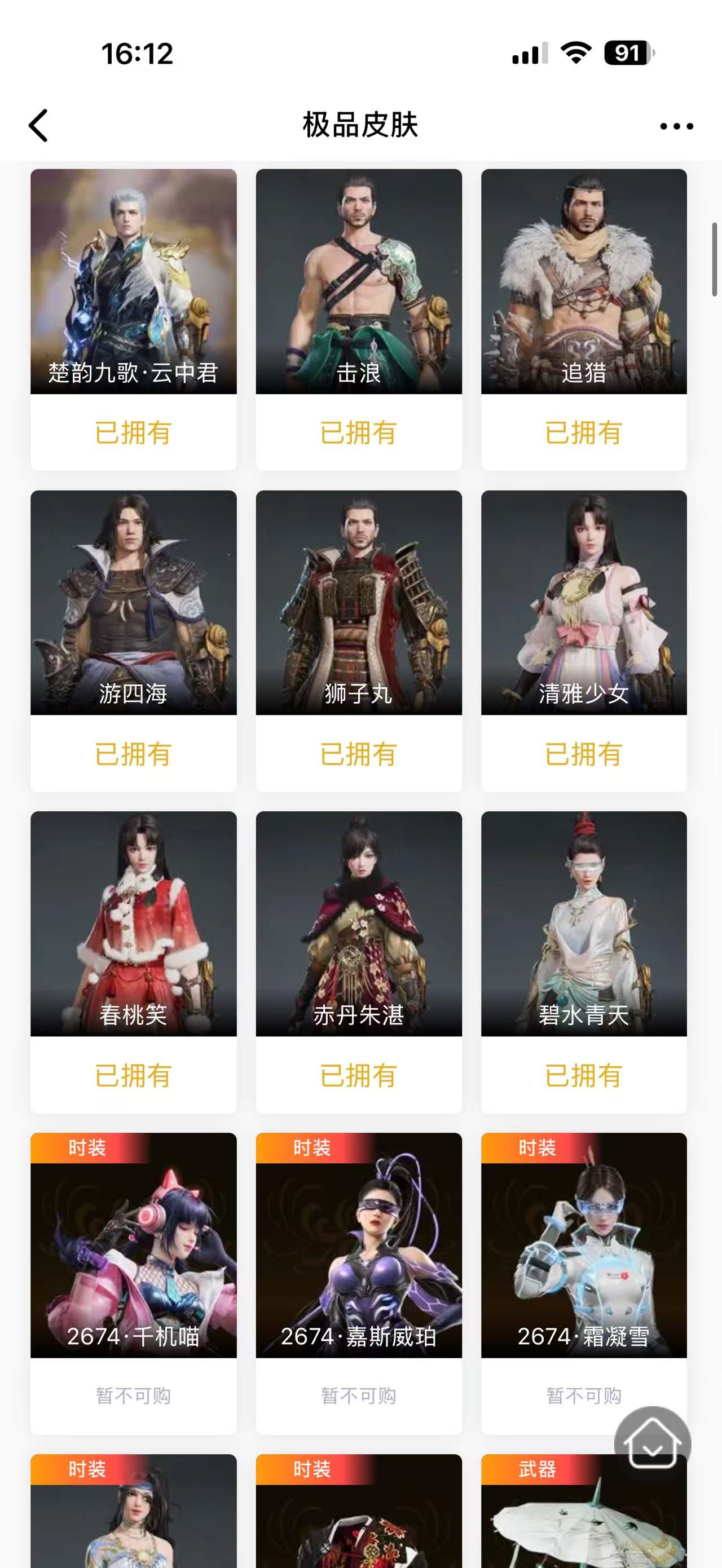This screenshot has width=722, height=1568.
Task: View the 2674·嘉斯威珀 outfit
Action: tap(359, 1245)
